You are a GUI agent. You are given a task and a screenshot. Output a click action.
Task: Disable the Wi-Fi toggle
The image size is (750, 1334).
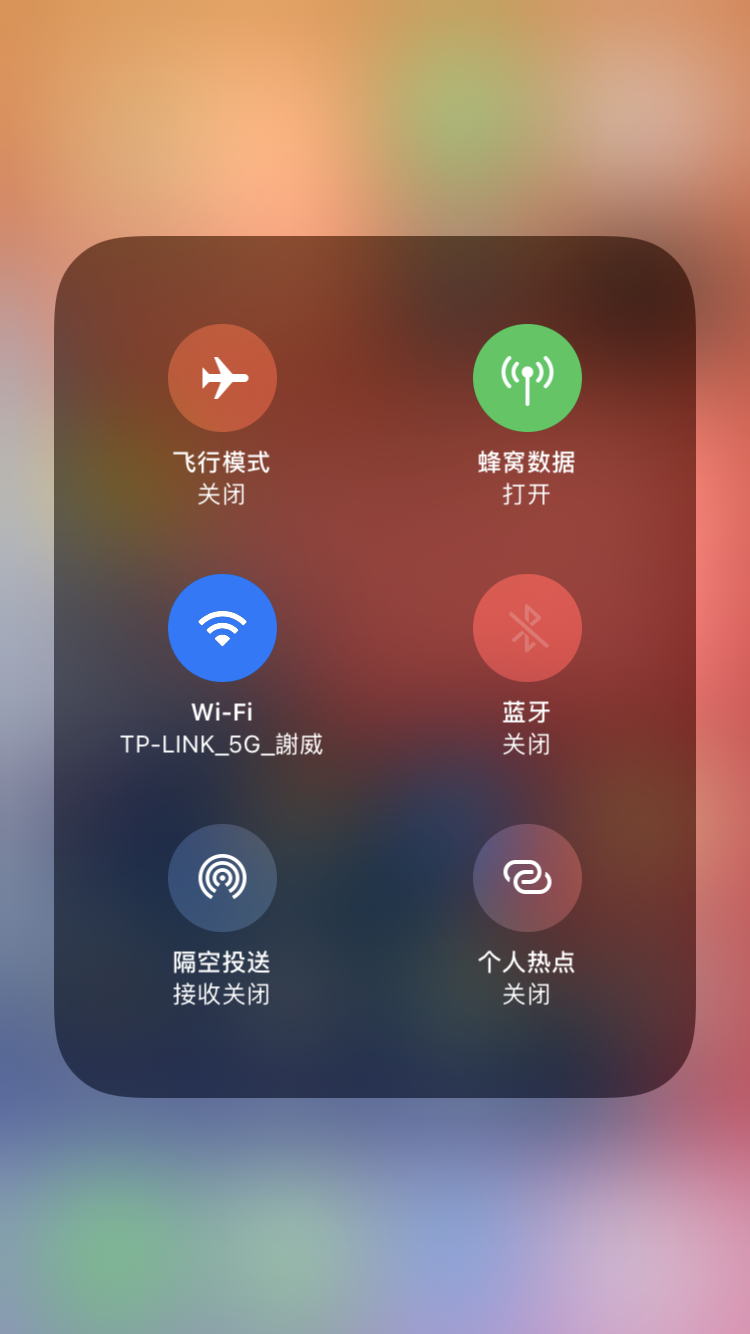(x=222, y=628)
